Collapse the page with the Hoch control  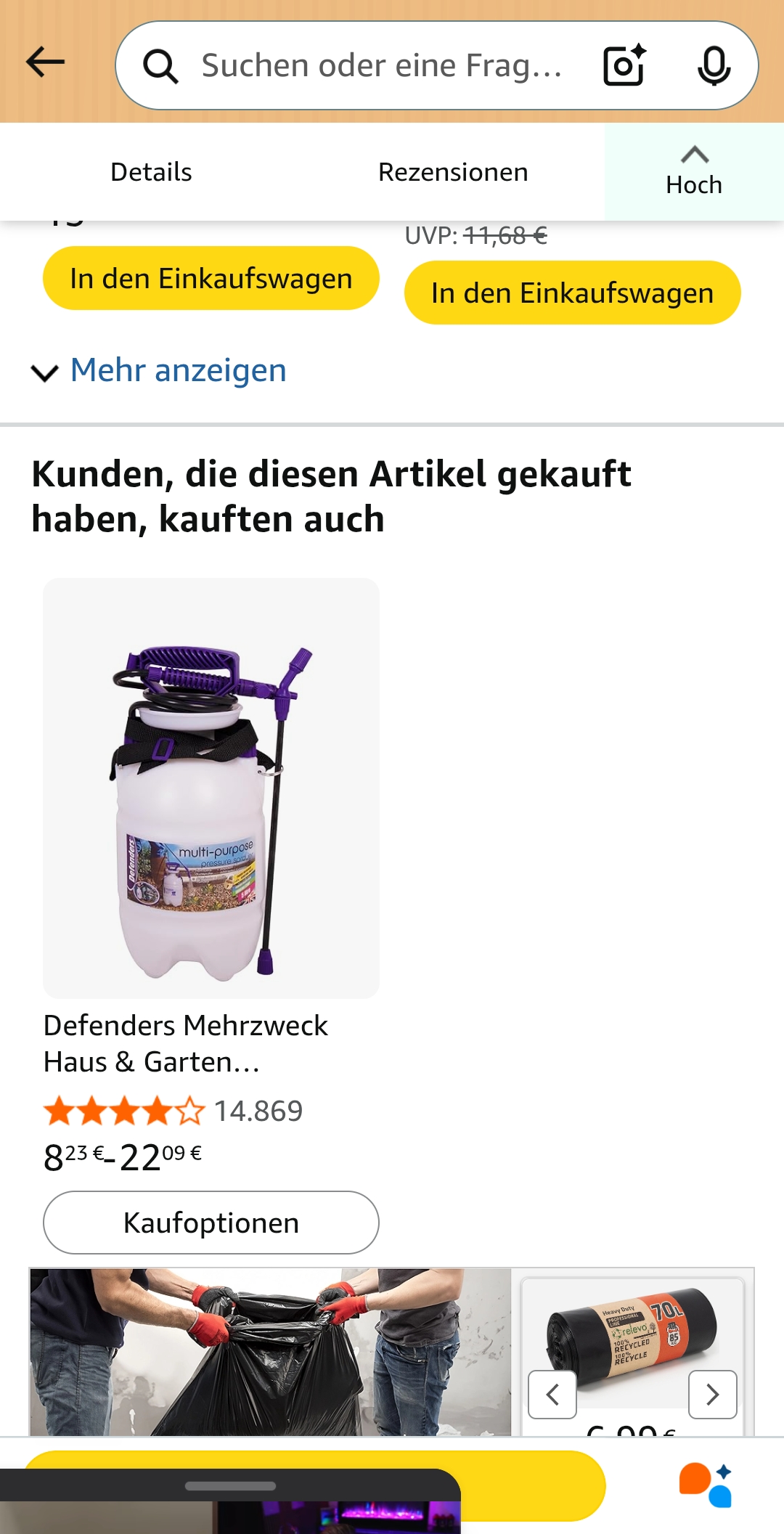tap(693, 167)
